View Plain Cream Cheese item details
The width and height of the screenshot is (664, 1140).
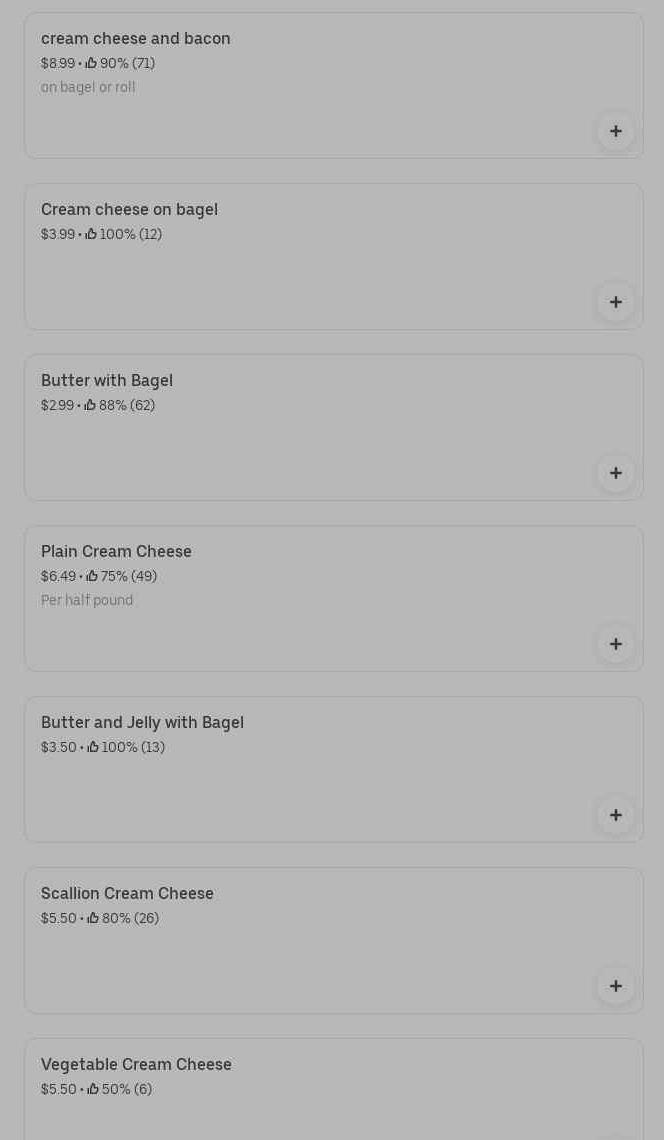tap(300, 598)
